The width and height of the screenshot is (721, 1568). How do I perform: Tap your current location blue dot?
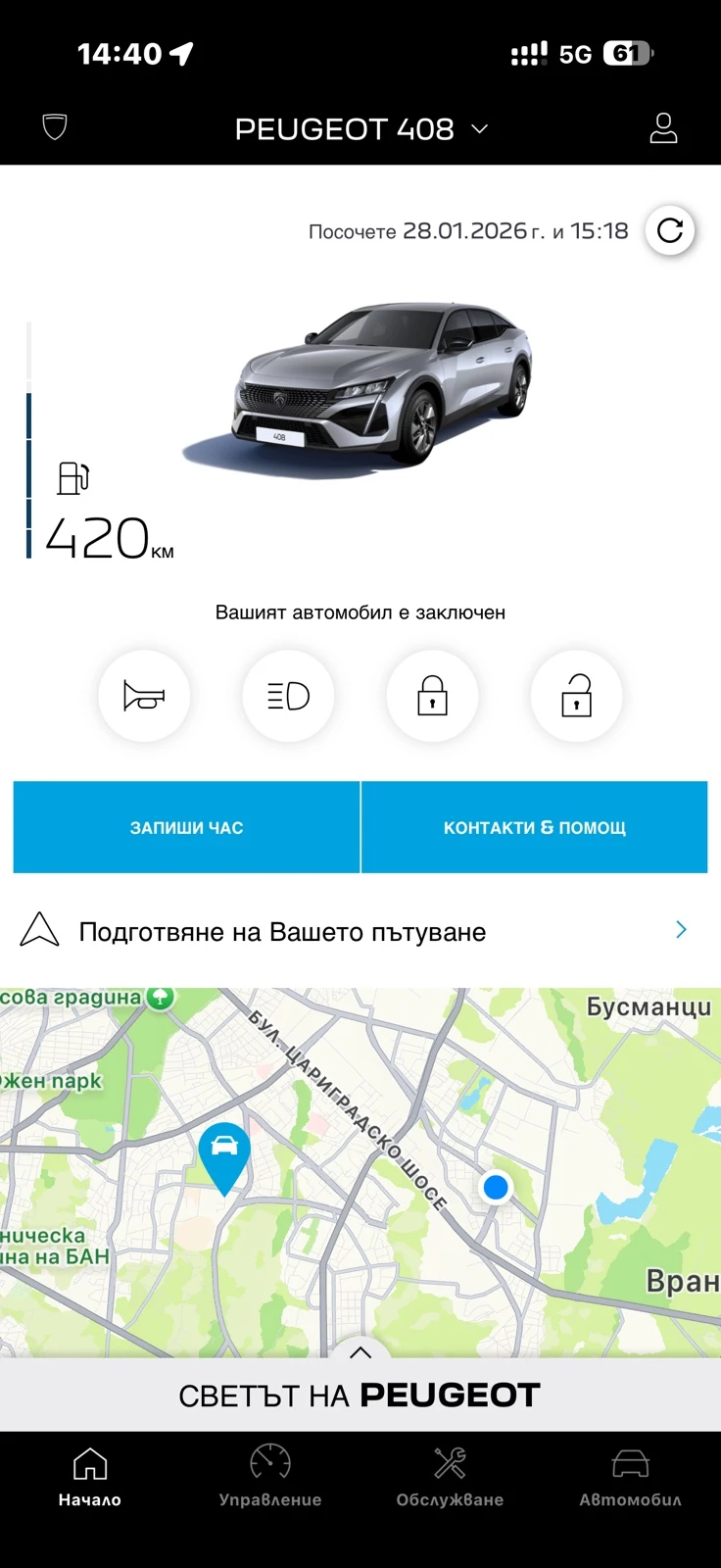[x=495, y=1188]
